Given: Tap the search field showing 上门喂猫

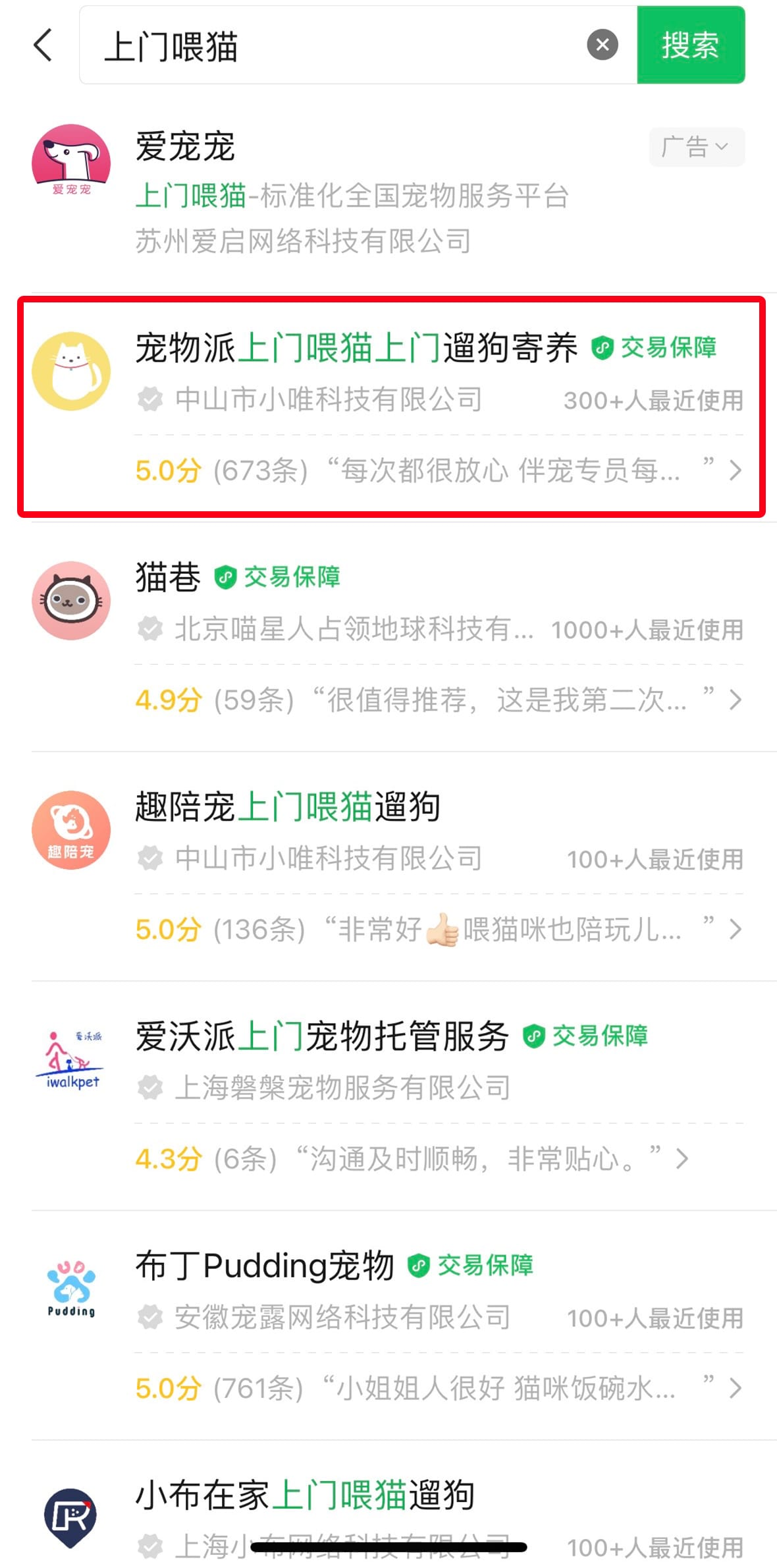Looking at the screenshot, I should [x=329, y=46].
